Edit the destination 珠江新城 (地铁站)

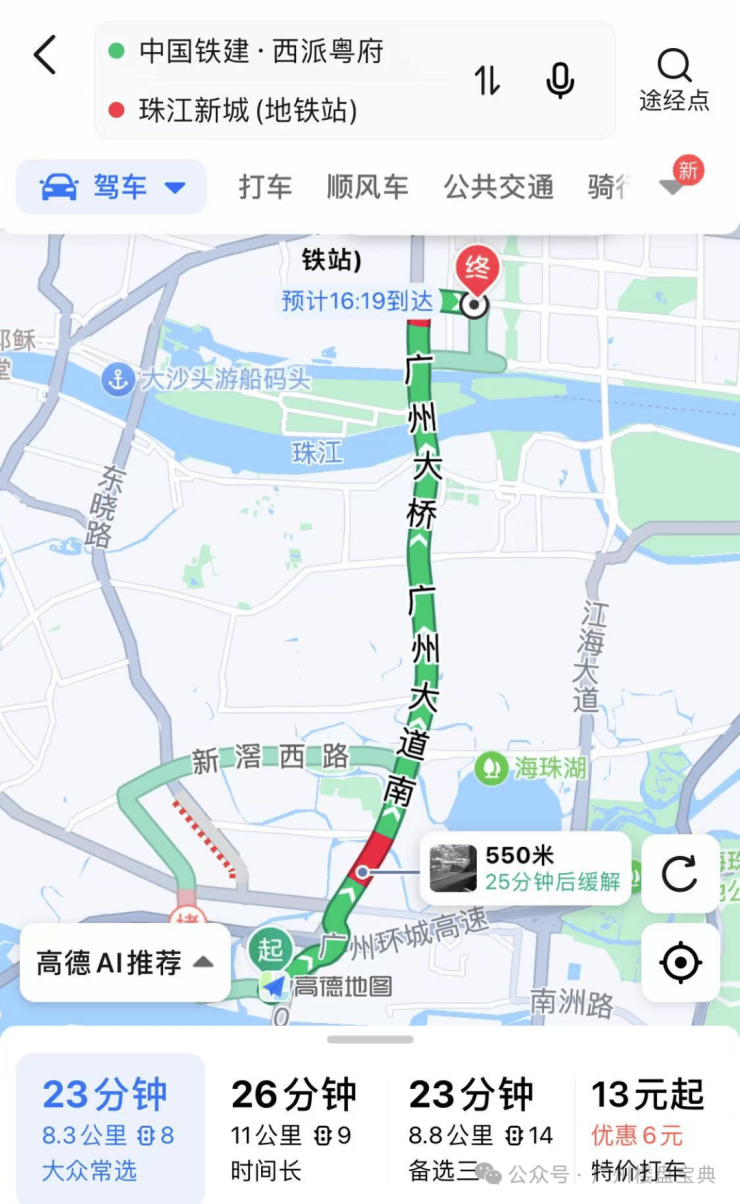coord(248,109)
